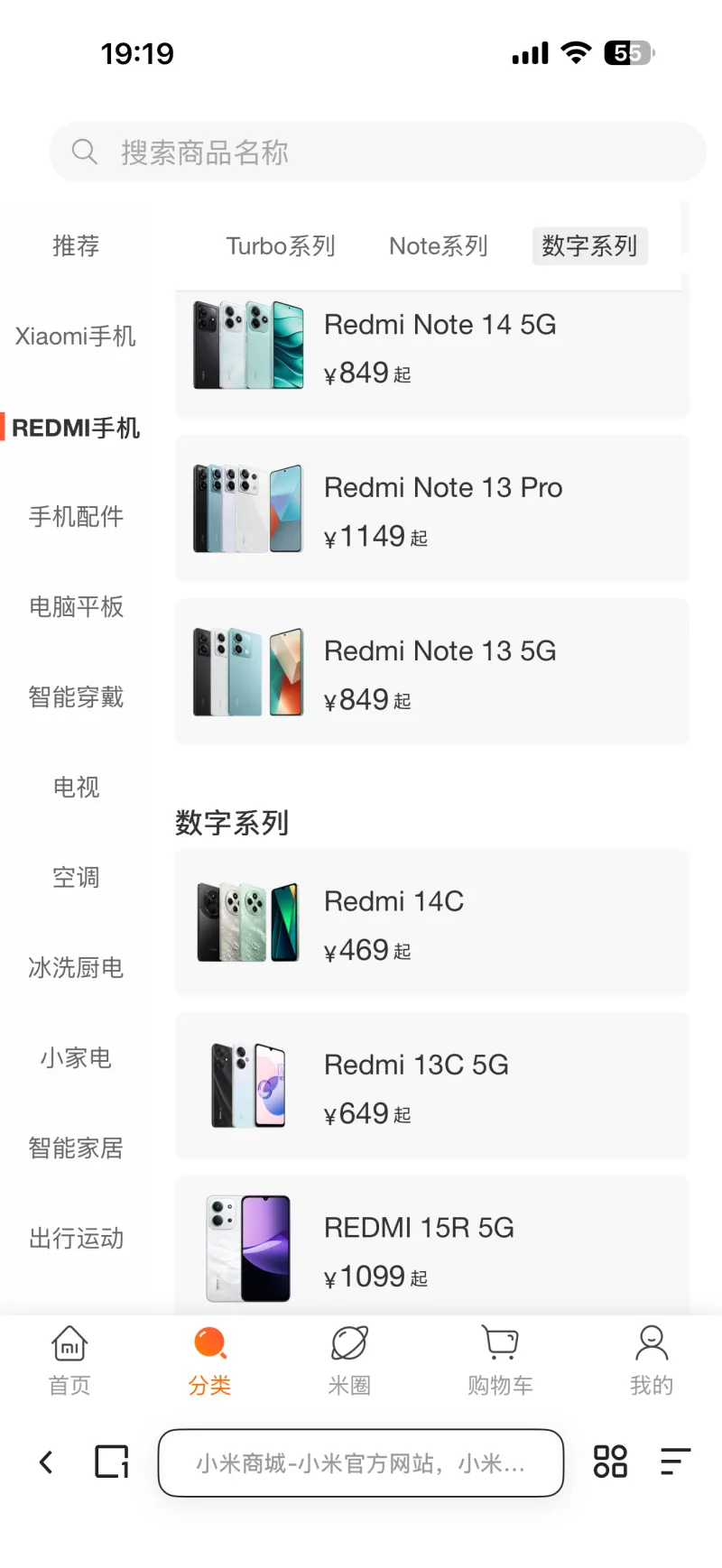
Task: Switch to the 米圈 tab
Action: 349,1360
